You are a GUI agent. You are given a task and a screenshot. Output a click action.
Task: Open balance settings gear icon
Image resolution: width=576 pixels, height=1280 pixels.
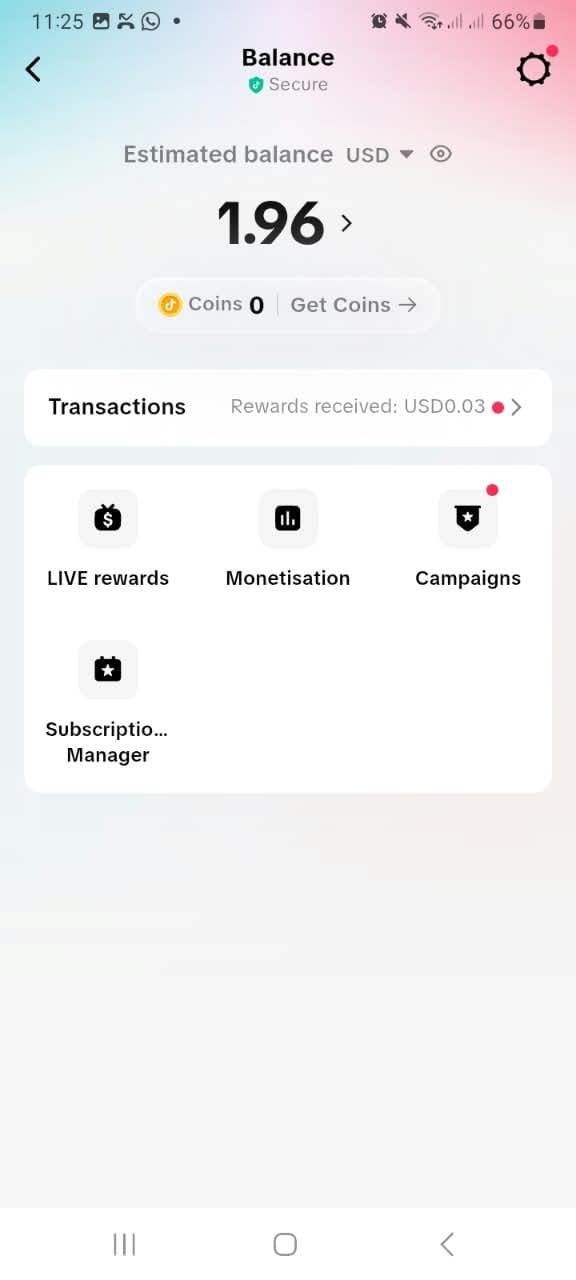tap(533, 69)
